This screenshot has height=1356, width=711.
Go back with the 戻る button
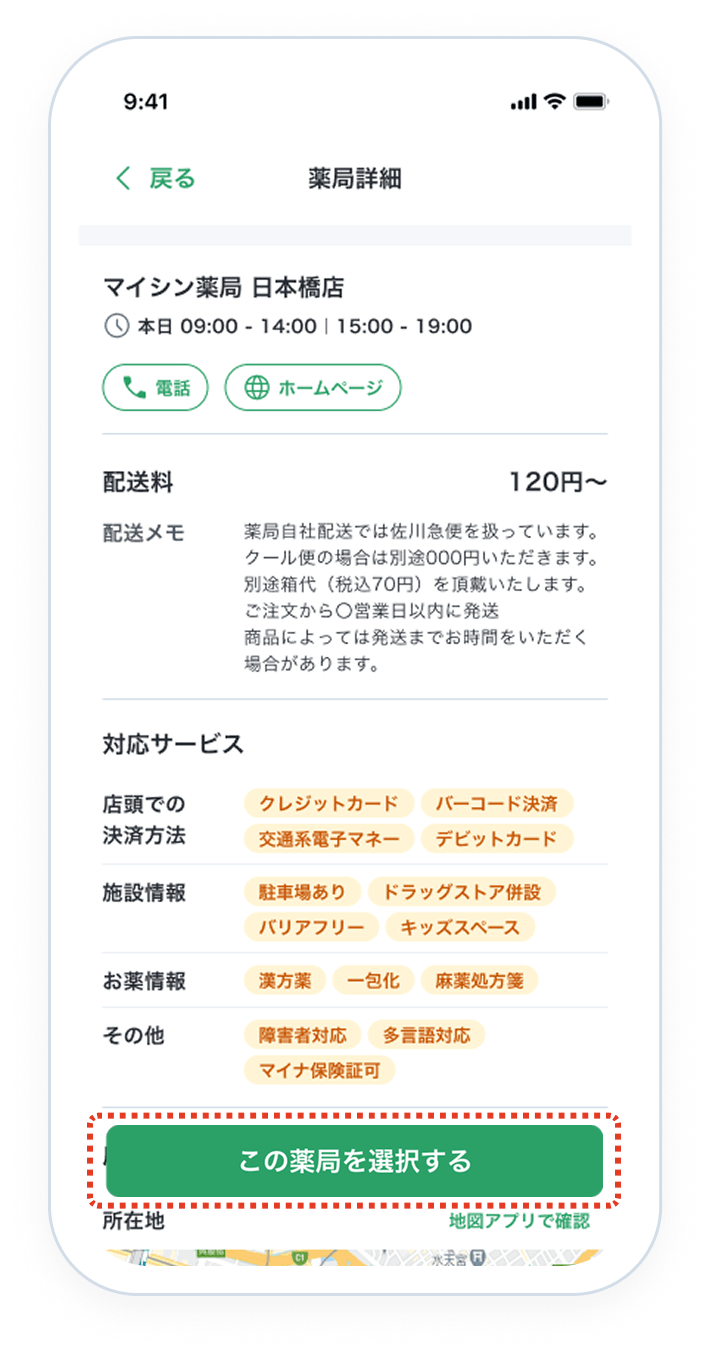(x=155, y=179)
